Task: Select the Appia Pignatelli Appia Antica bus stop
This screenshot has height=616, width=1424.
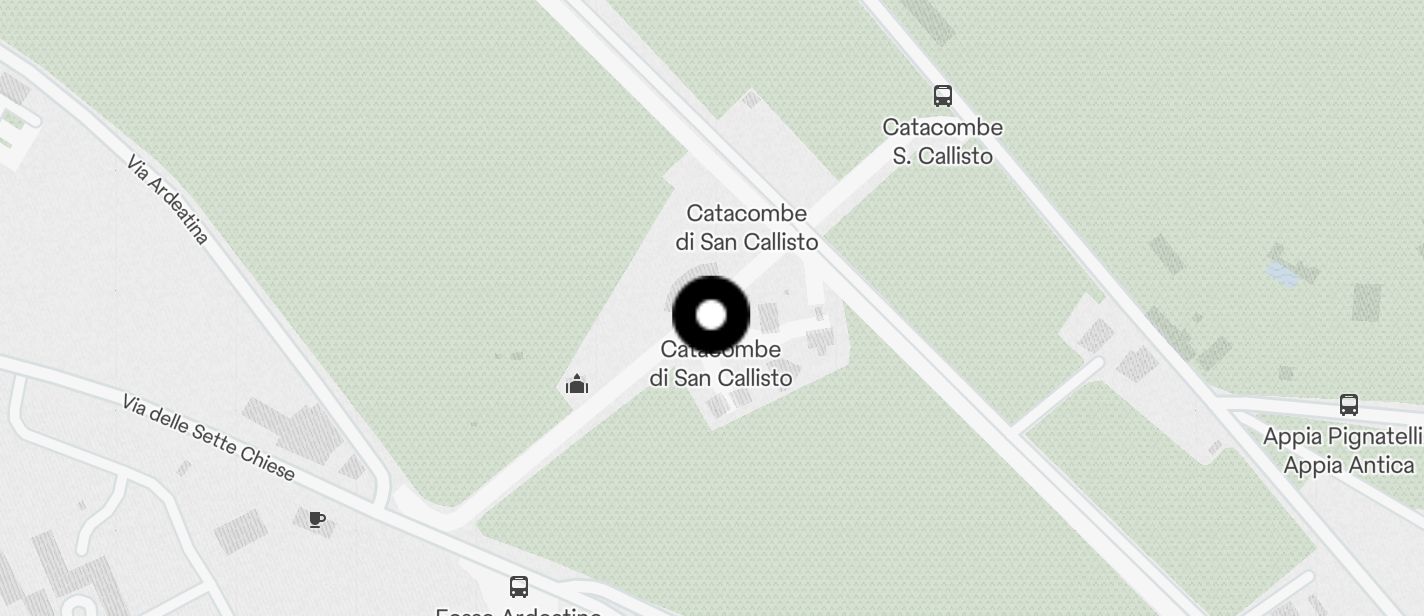Action: coord(1348,405)
